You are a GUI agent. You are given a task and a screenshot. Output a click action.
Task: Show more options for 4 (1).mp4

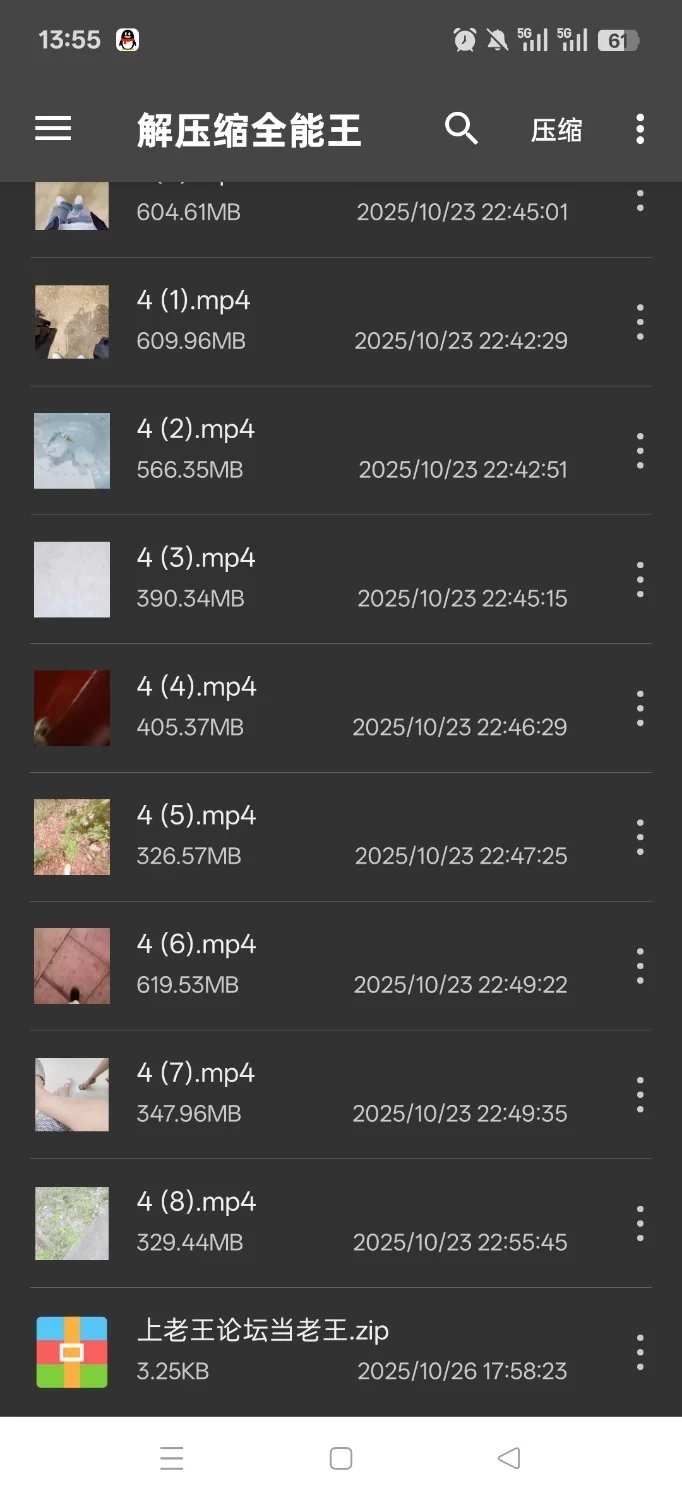pos(640,322)
